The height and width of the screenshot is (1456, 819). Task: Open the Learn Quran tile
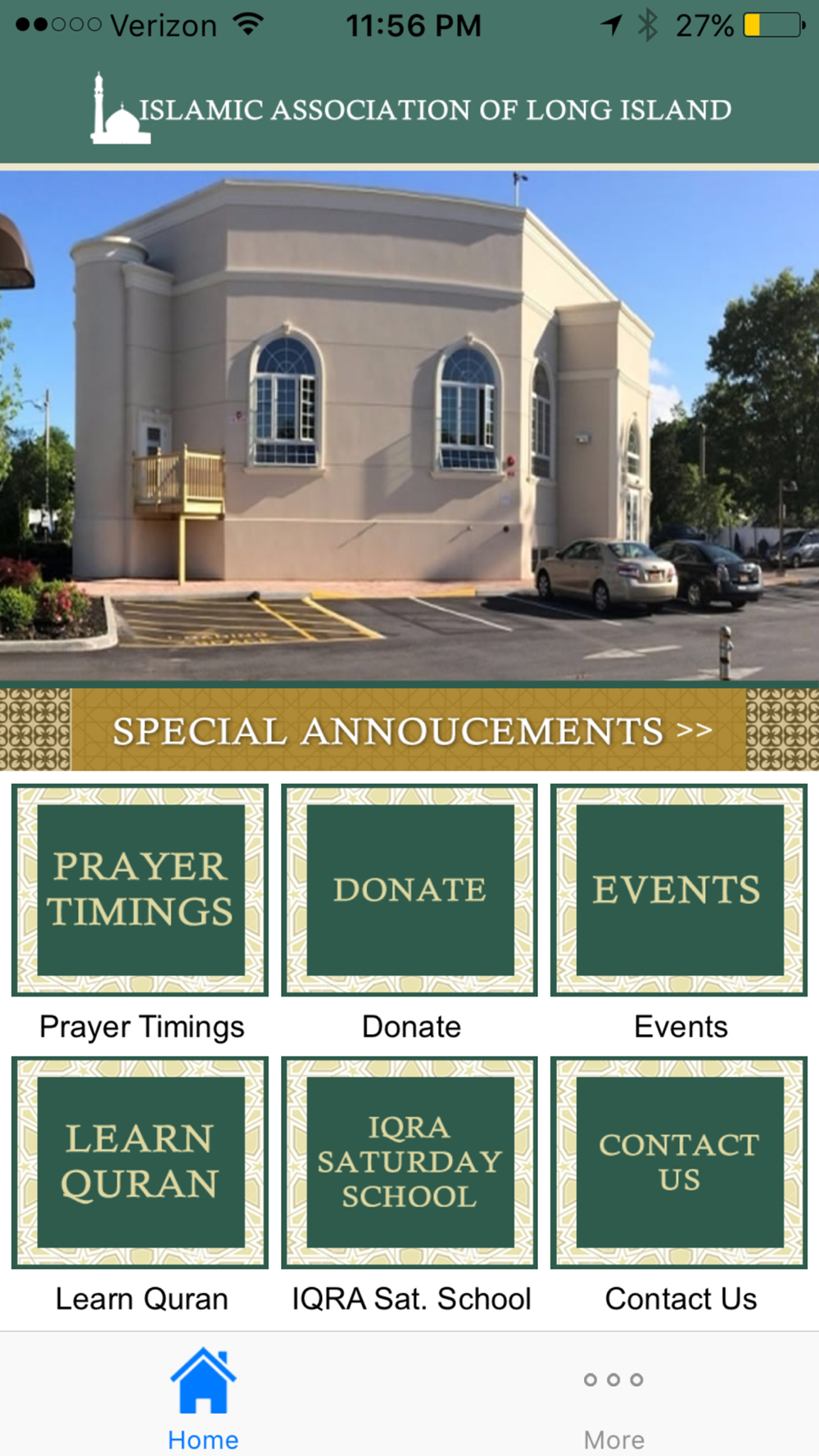tap(140, 1162)
